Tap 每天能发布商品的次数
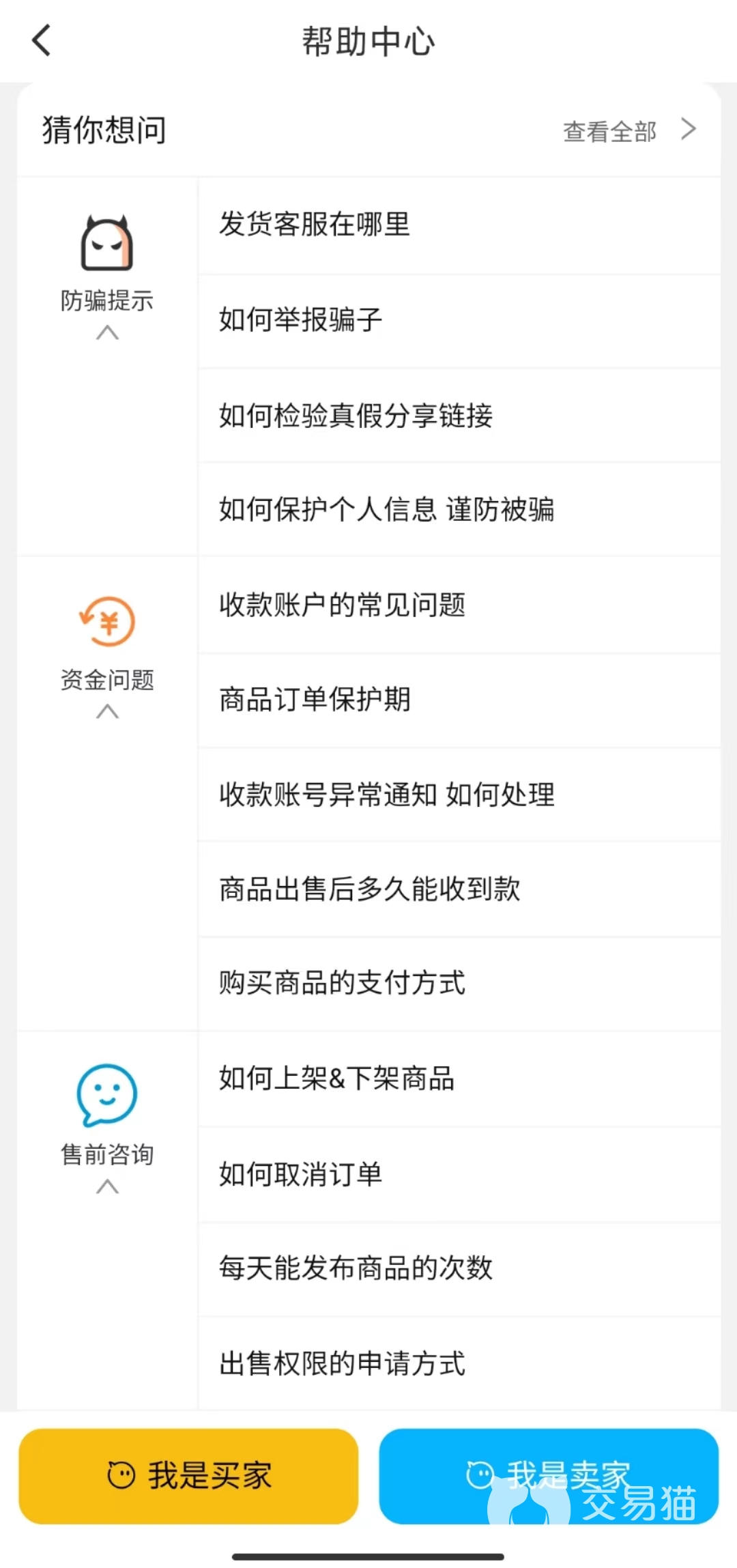This screenshot has height=1568, width=737. [459, 1268]
